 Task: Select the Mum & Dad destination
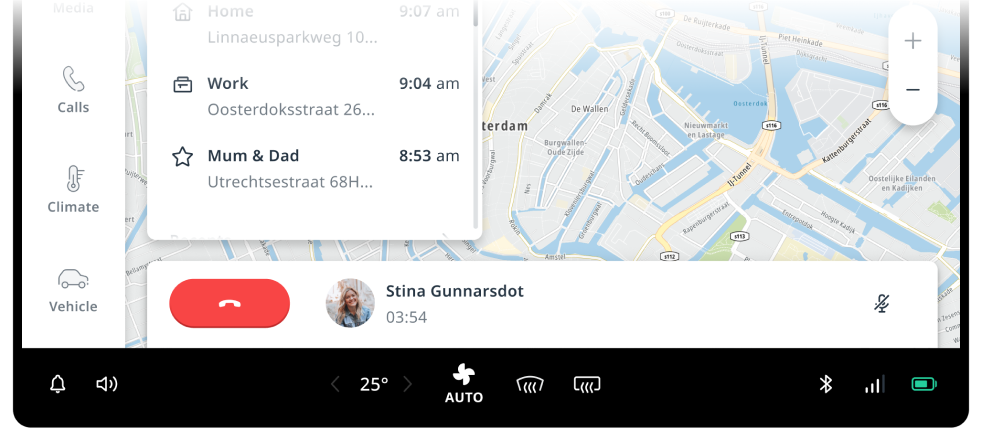[x=315, y=168]
